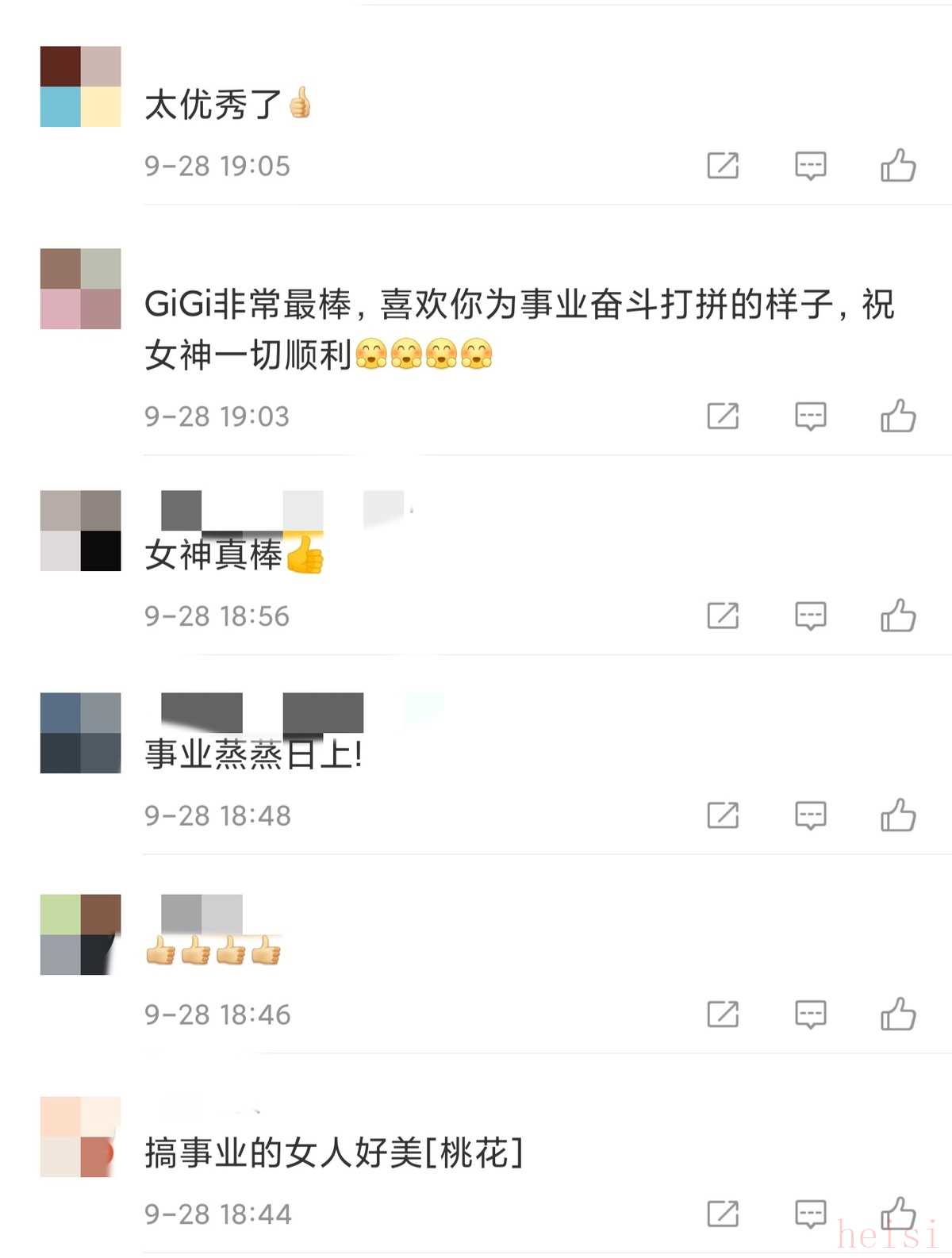Image resolution: width=952 pixels, height=1258 pixels.
Task: Like the comment 太优秀了
Action: (x=898, y=166)
